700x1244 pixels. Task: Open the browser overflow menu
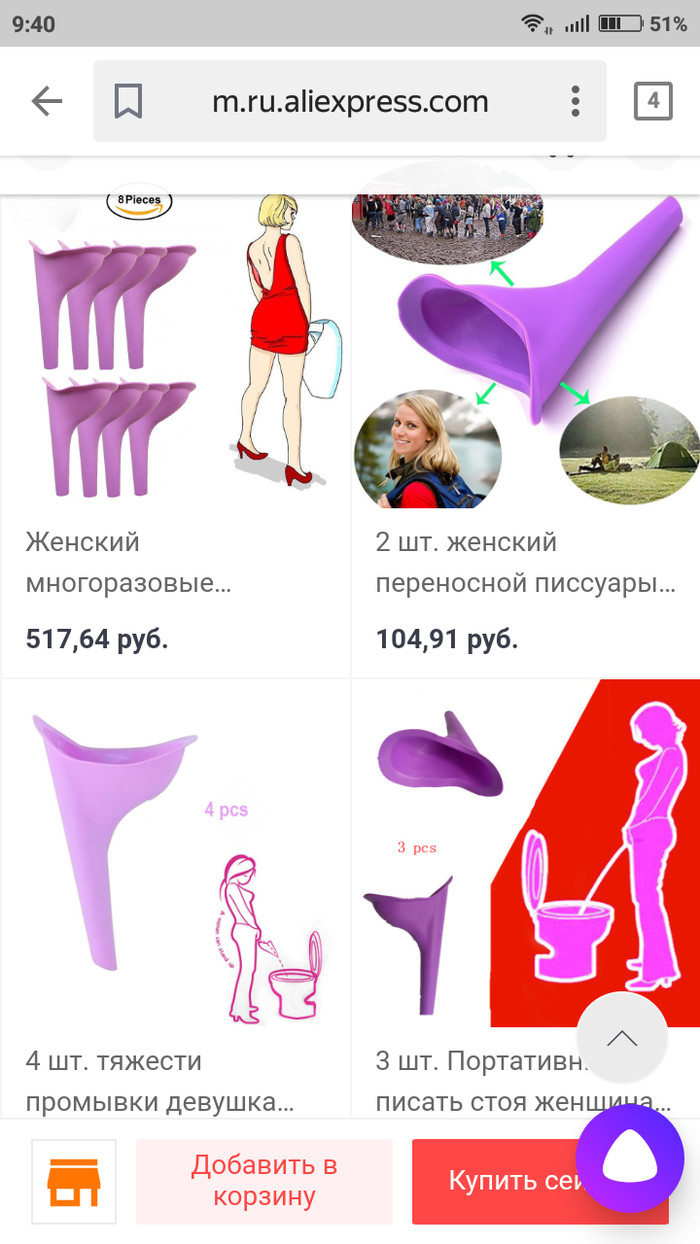(575, 101)
